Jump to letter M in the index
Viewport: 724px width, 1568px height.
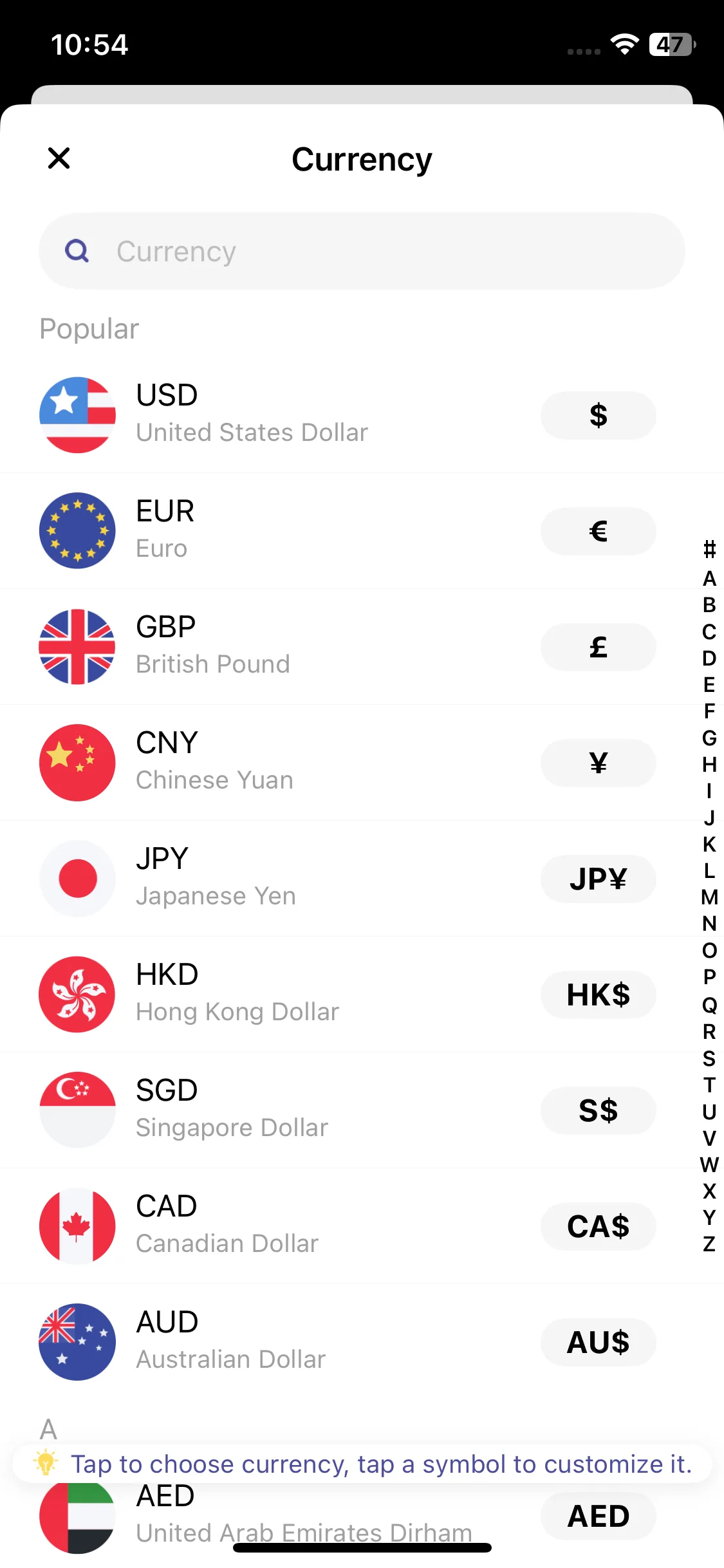(x=709, y=897)
